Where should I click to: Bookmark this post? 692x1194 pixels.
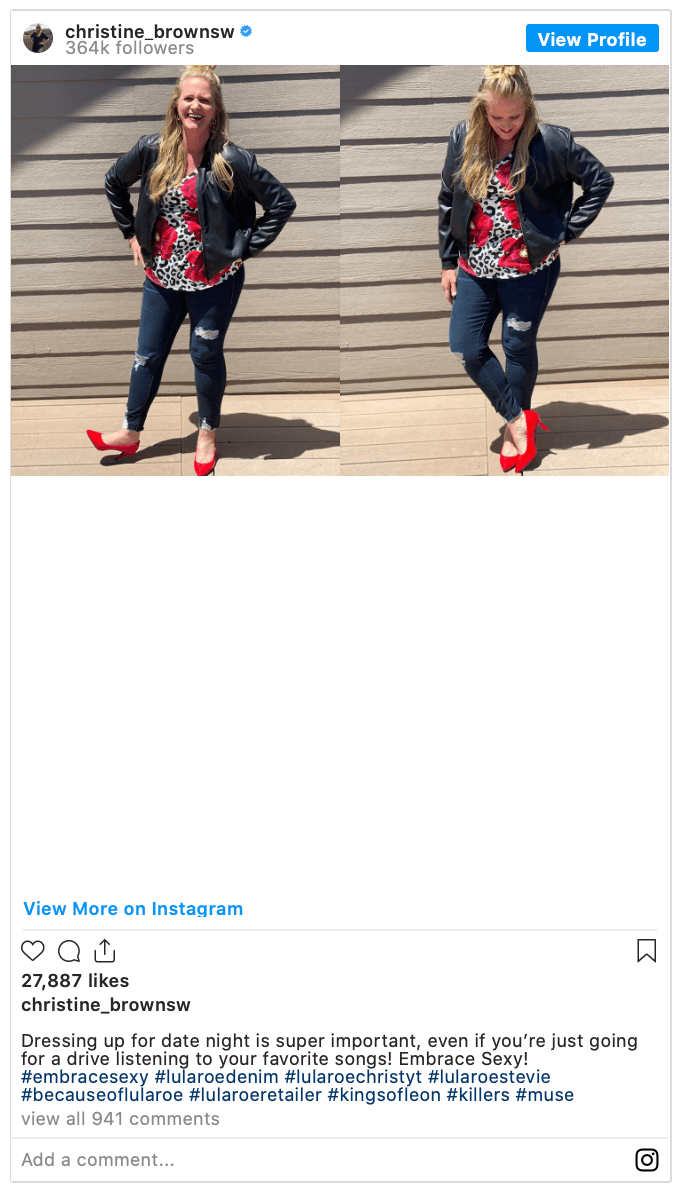pyautogui.click(x=647, y=951)
